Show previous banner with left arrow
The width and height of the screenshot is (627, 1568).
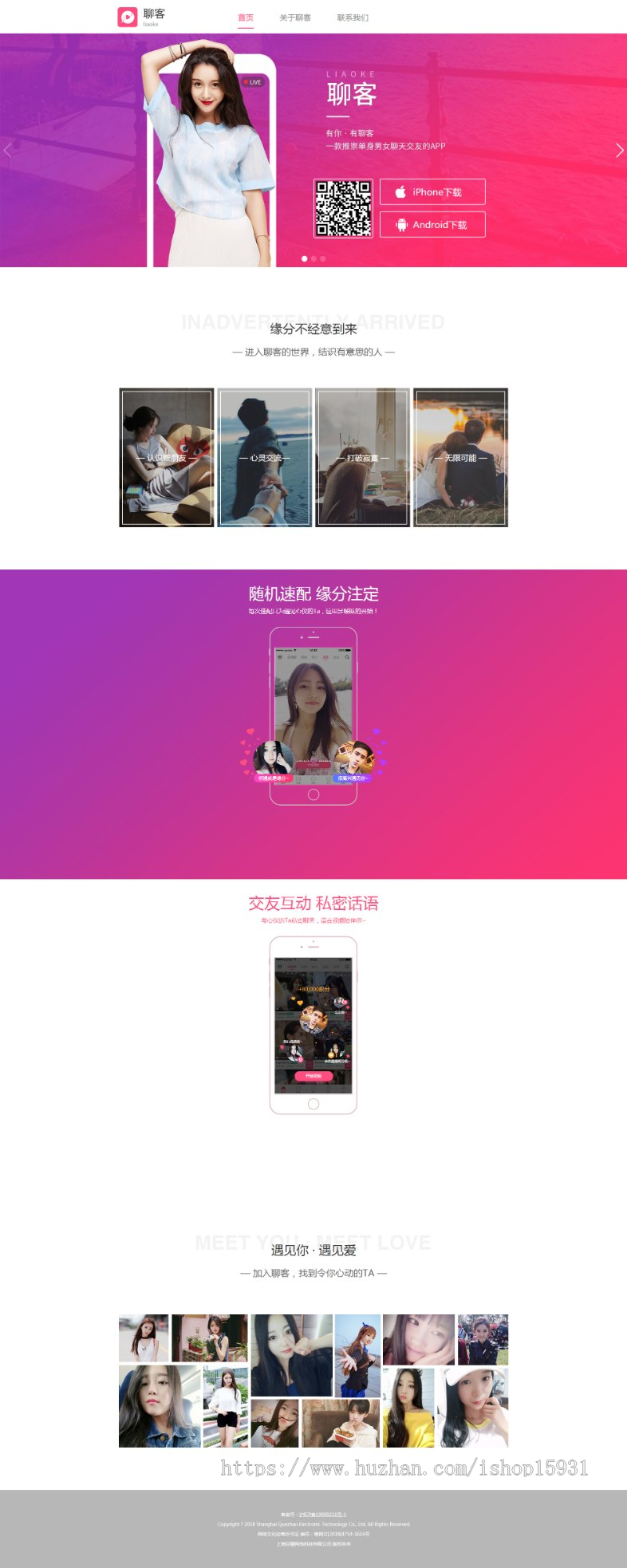point(8,150)
